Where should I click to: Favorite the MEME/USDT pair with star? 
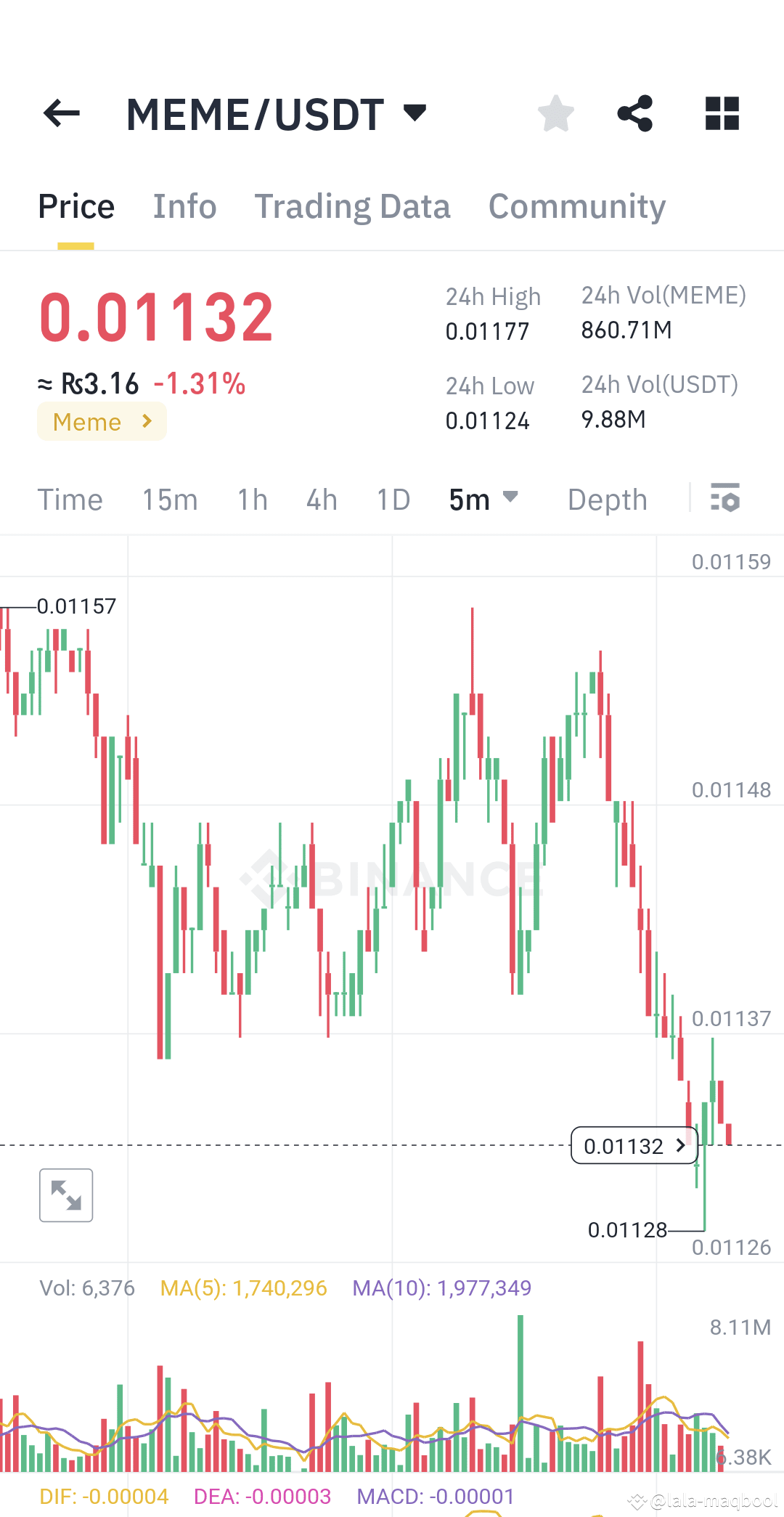[555, 113]
